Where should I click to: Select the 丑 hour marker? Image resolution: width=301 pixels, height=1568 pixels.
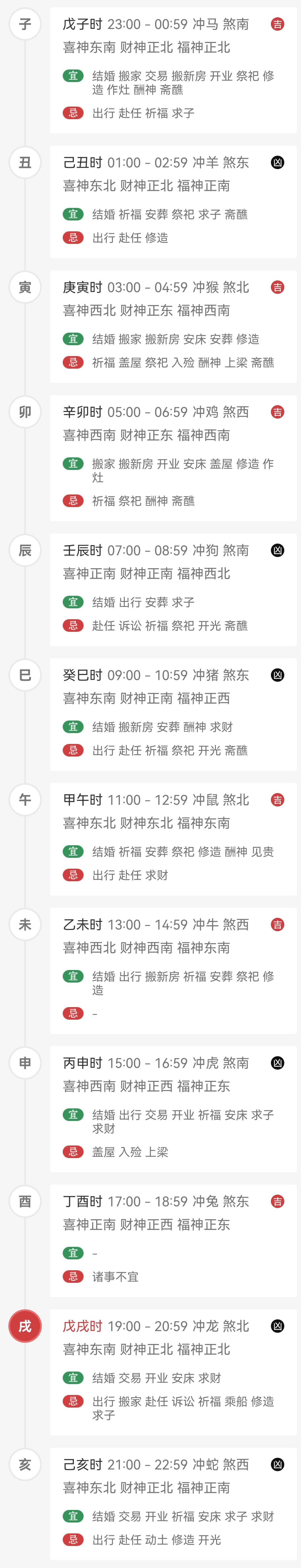point(25,162)
